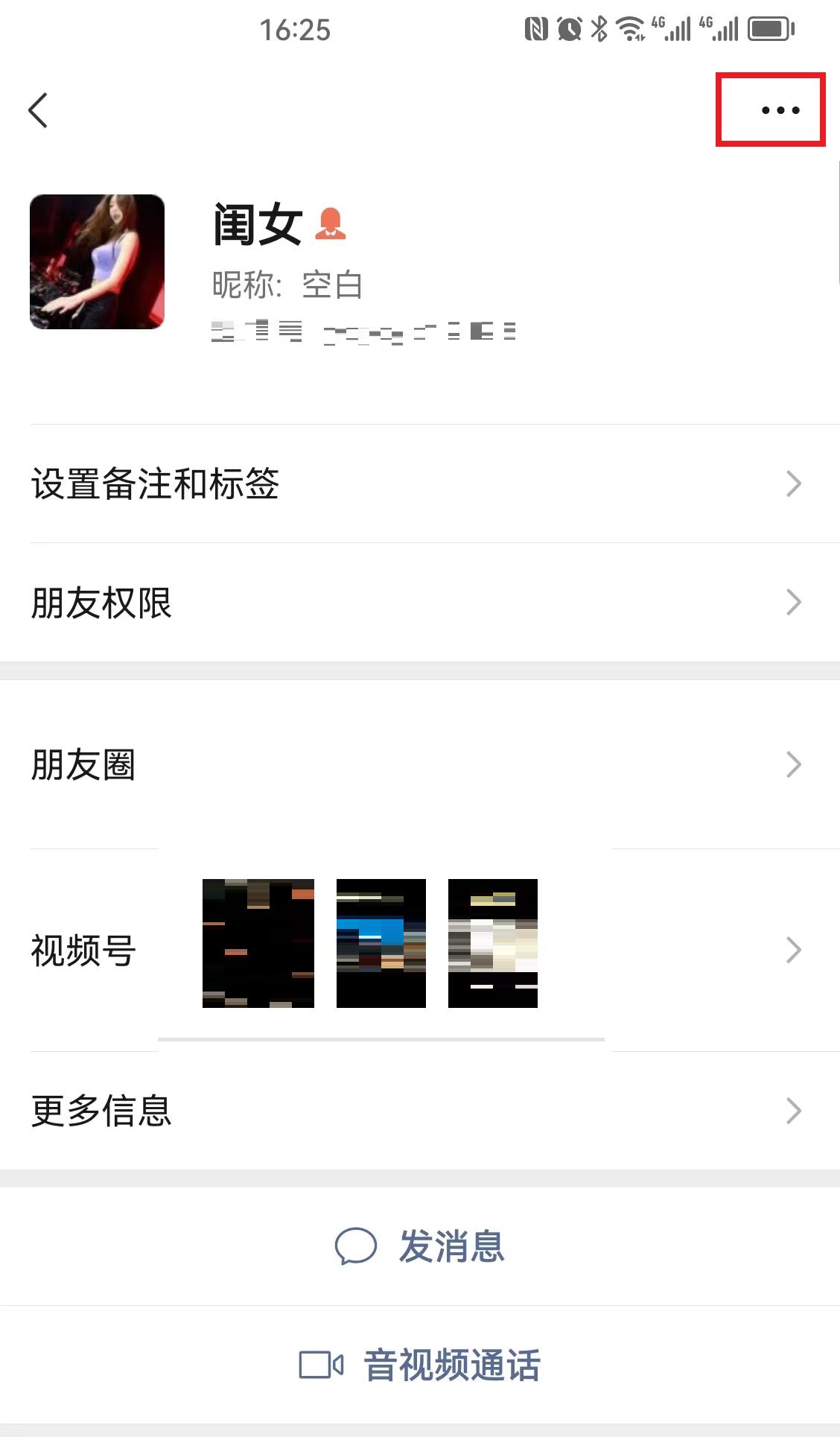The height and width of the screenshot is (1437, 840).
Task: Open the 视频号 section
Action: [793, 949]
